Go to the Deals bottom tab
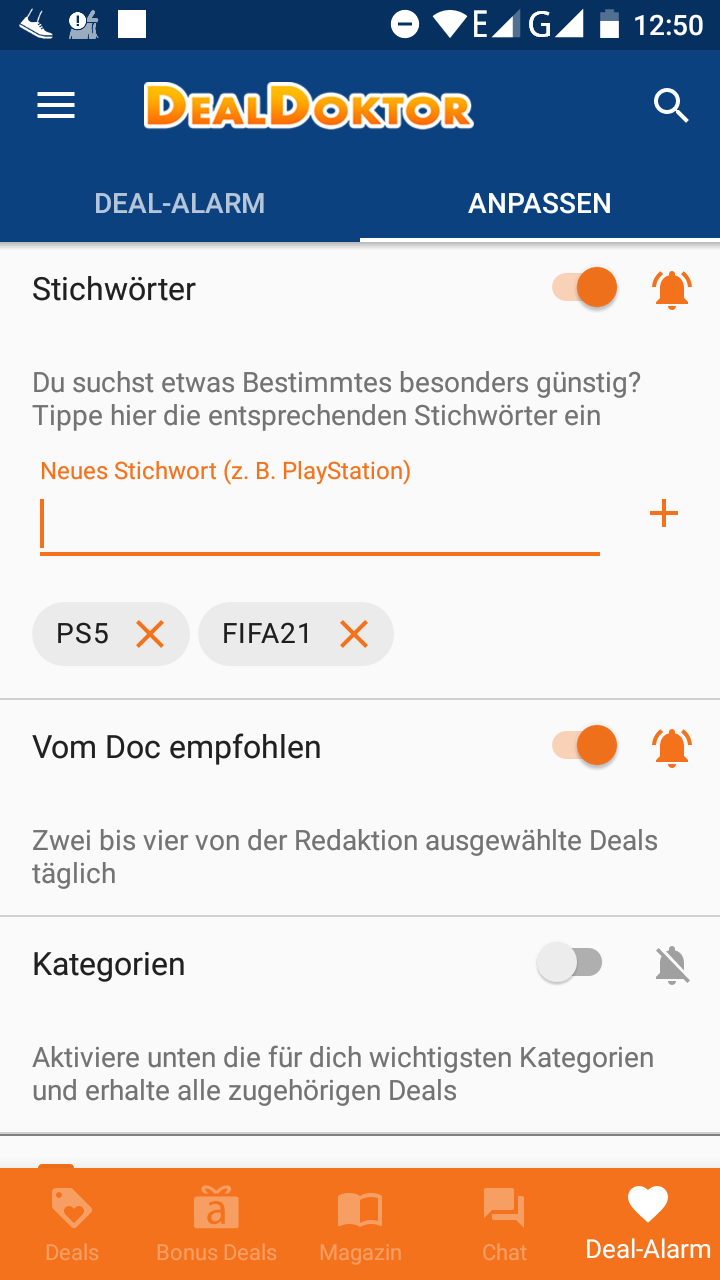This screenshot has height=1280, width=720. coord(72,1224)
